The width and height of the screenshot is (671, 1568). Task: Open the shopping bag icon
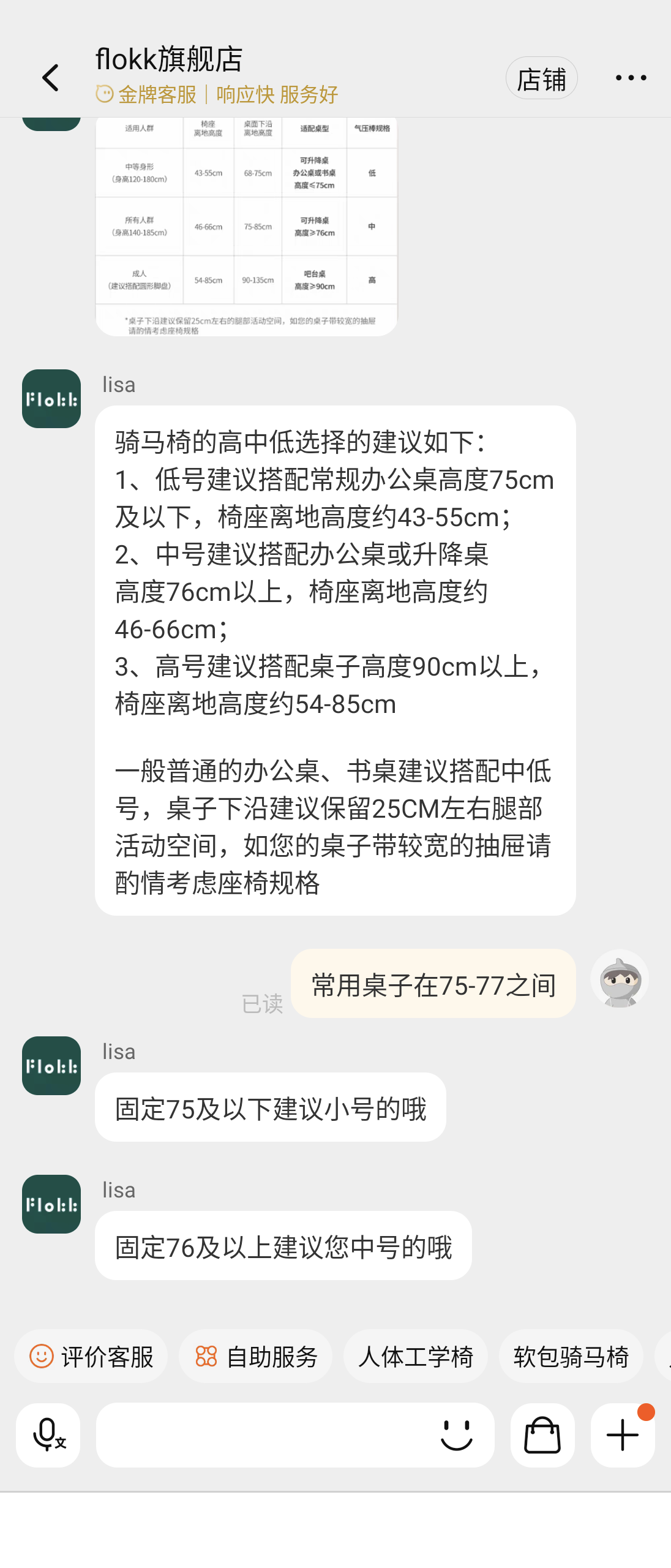[542, 1435]
